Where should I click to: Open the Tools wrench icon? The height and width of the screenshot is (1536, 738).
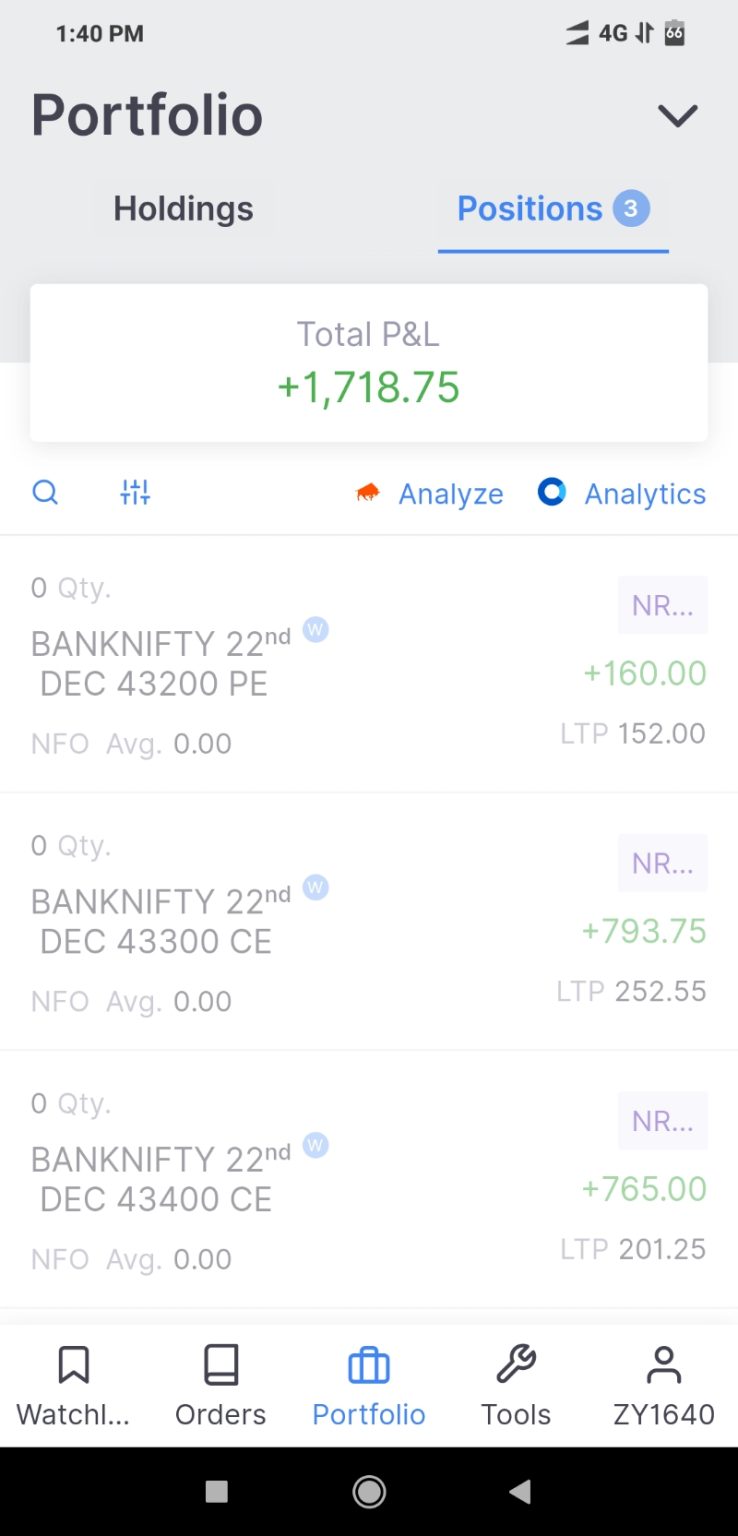[515, 1383]
